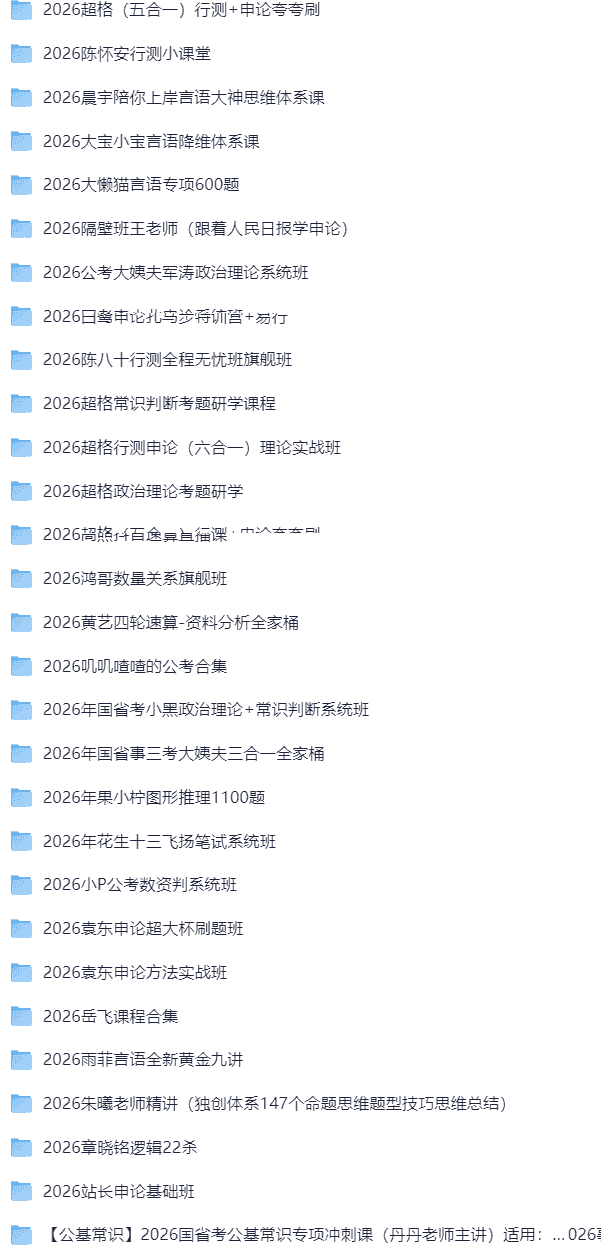Open 2026袁东申论超大杯刷题班
This screenshot has height=1260, width=601.
(143, 929)
